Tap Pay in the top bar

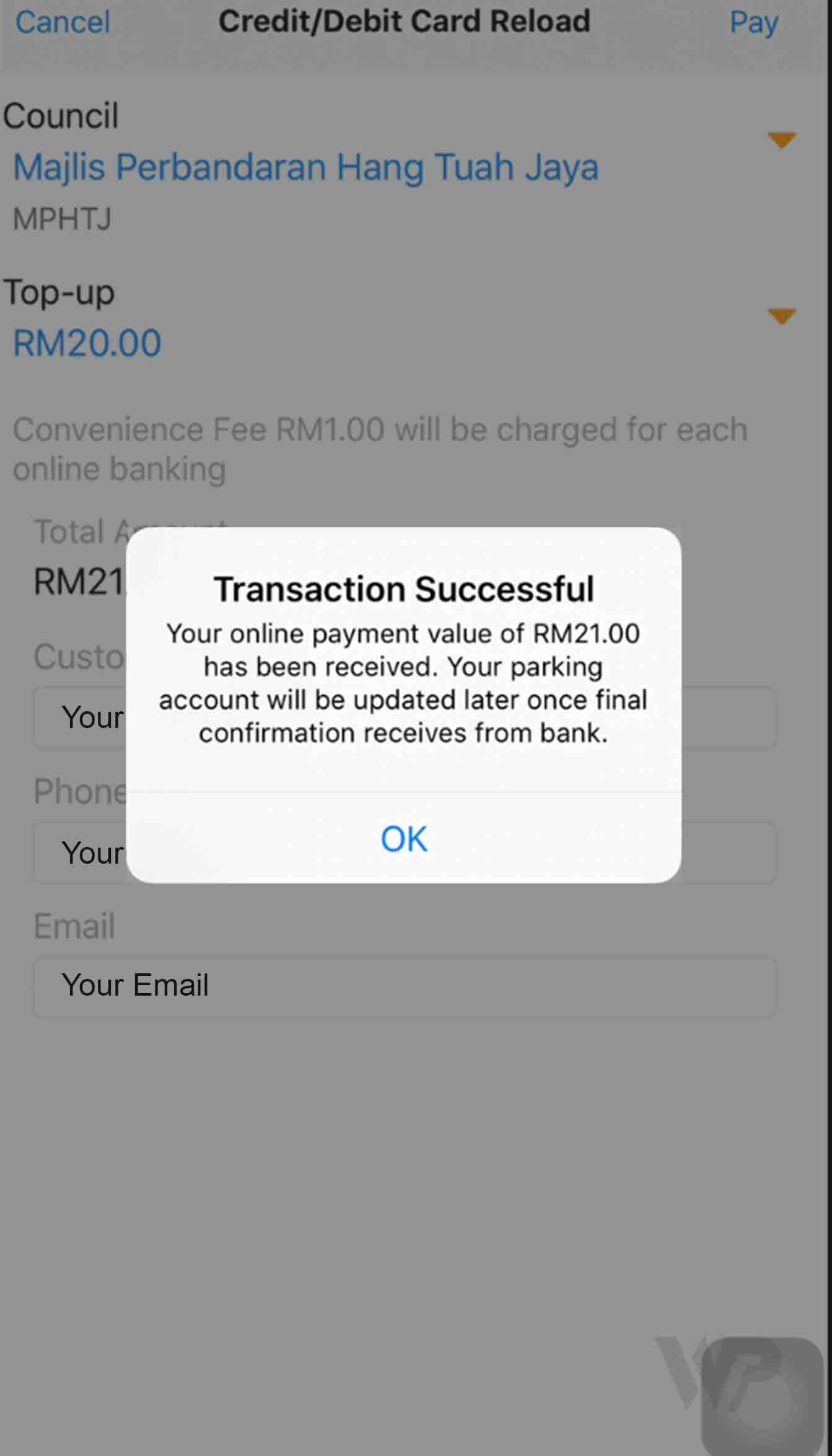click(753, 22)
